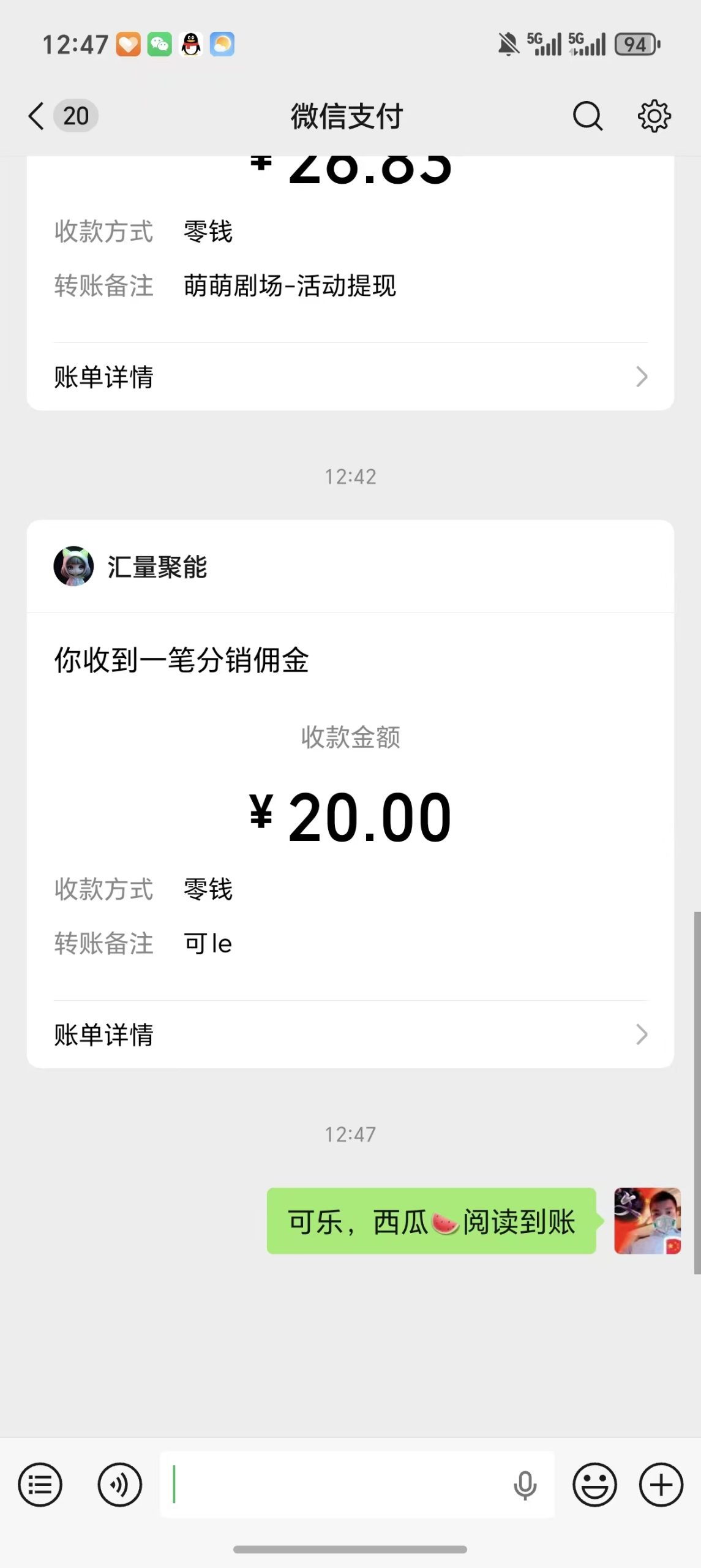Open search in the 微信支付 chat

tap(587, 115)
